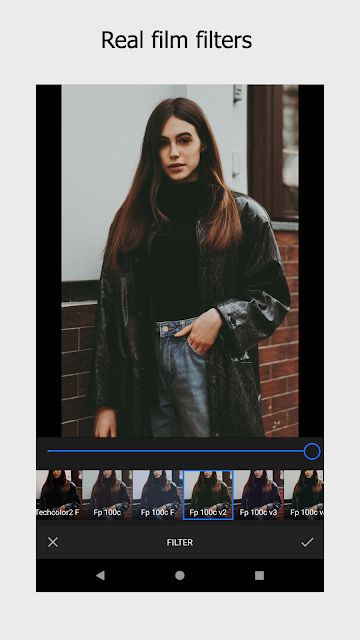
Task: Go back using the system back button
Action: coord(100,575)
